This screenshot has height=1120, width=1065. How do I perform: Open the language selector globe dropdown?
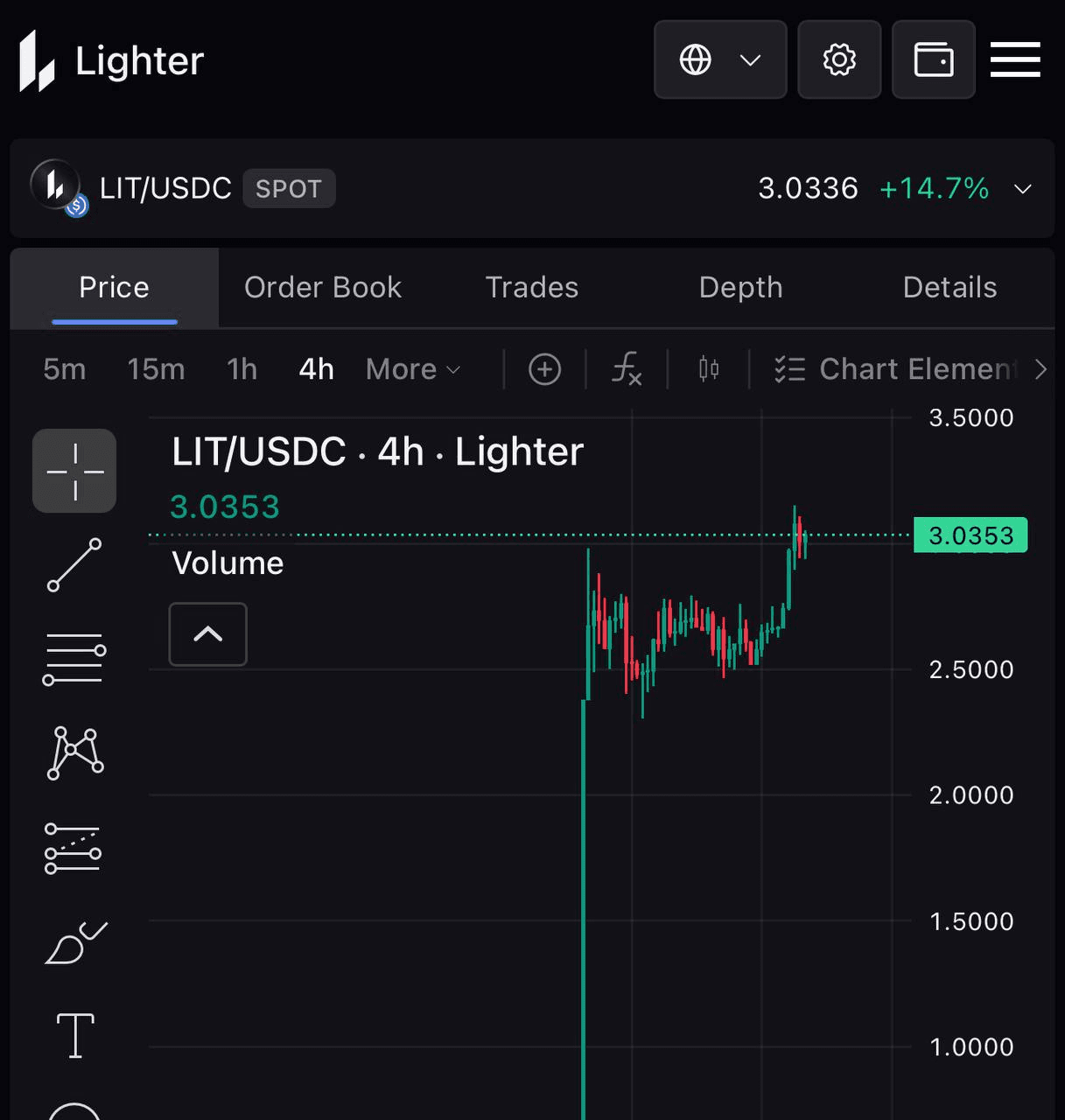(x=719, y=60)
